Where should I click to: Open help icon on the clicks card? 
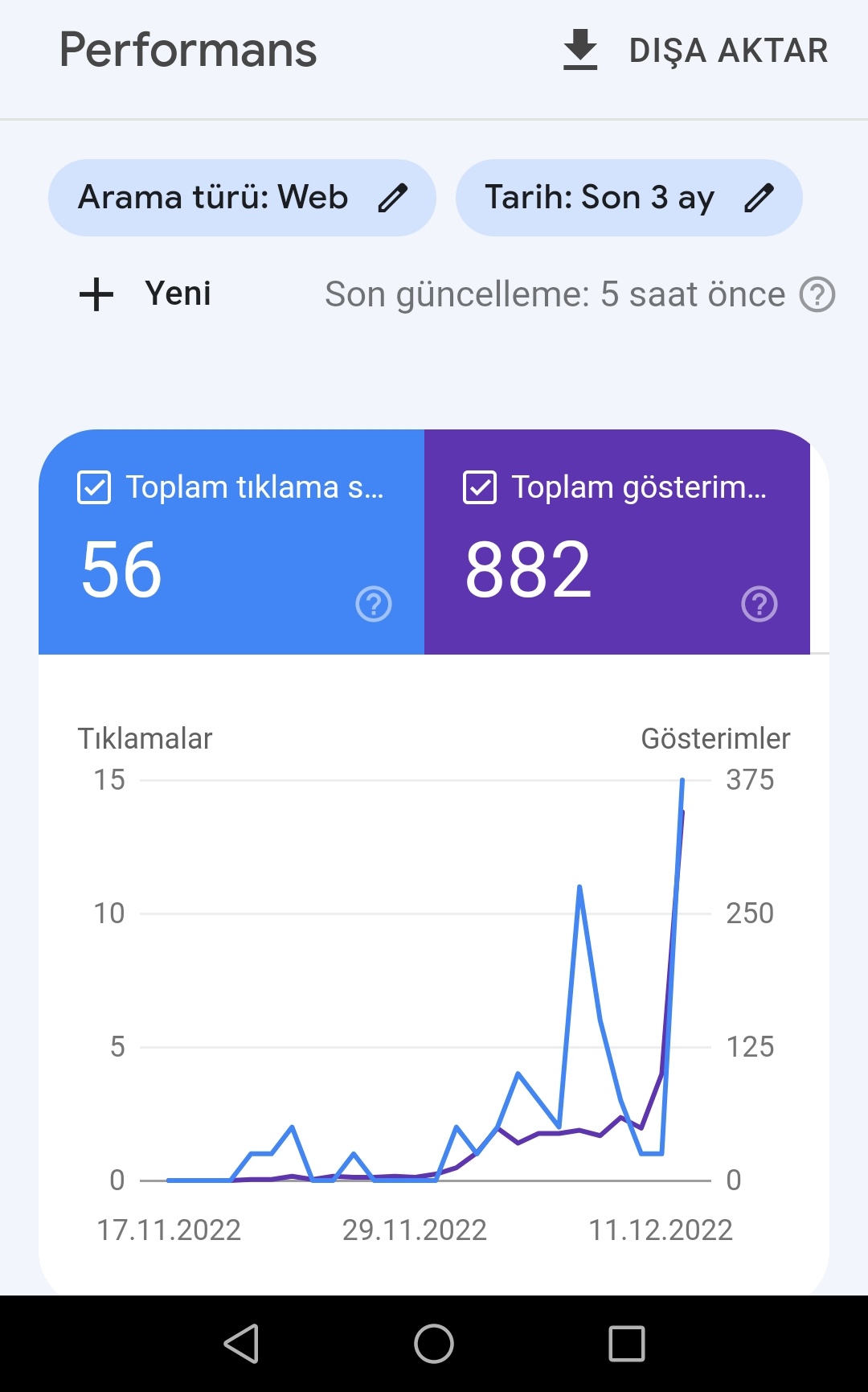374,604
